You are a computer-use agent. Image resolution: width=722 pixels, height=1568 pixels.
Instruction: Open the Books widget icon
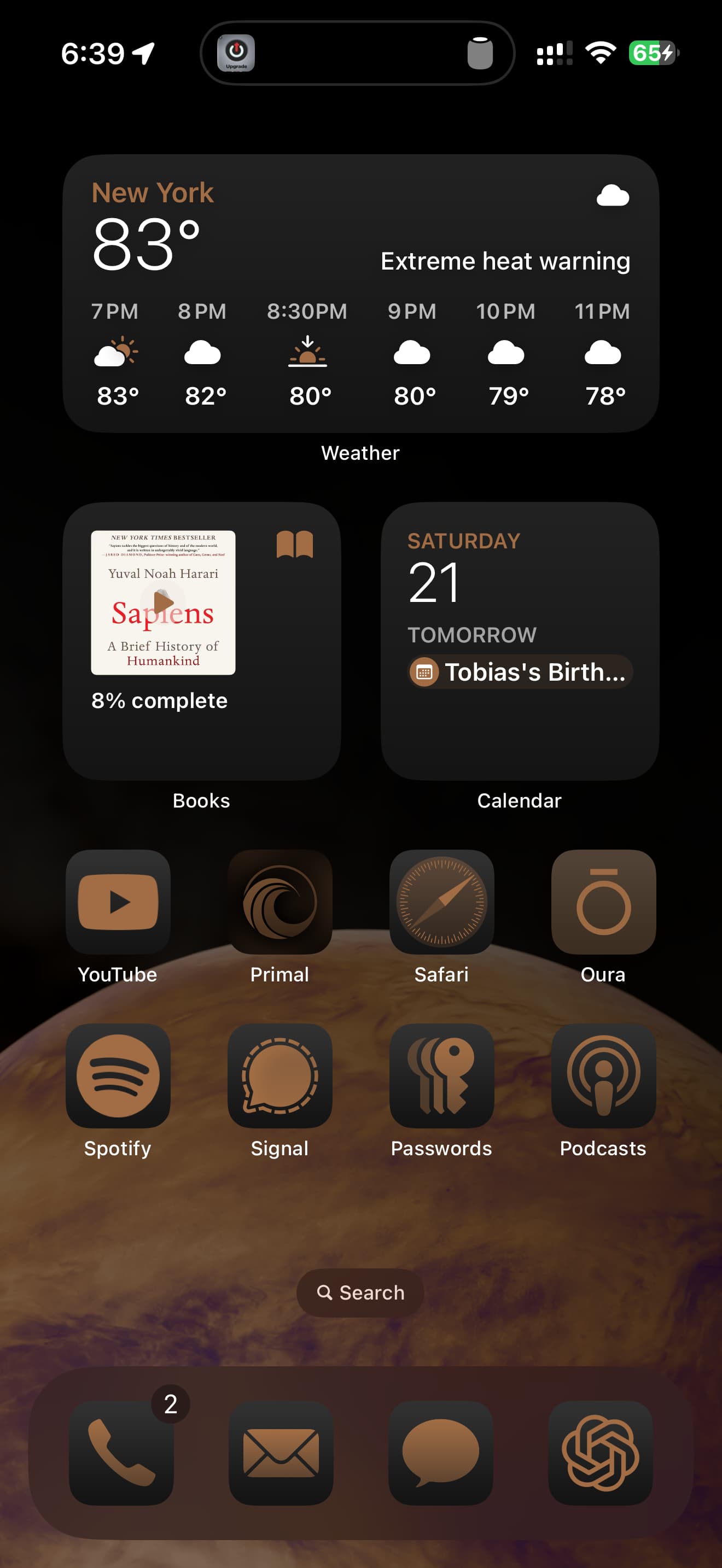coord(295,543)
